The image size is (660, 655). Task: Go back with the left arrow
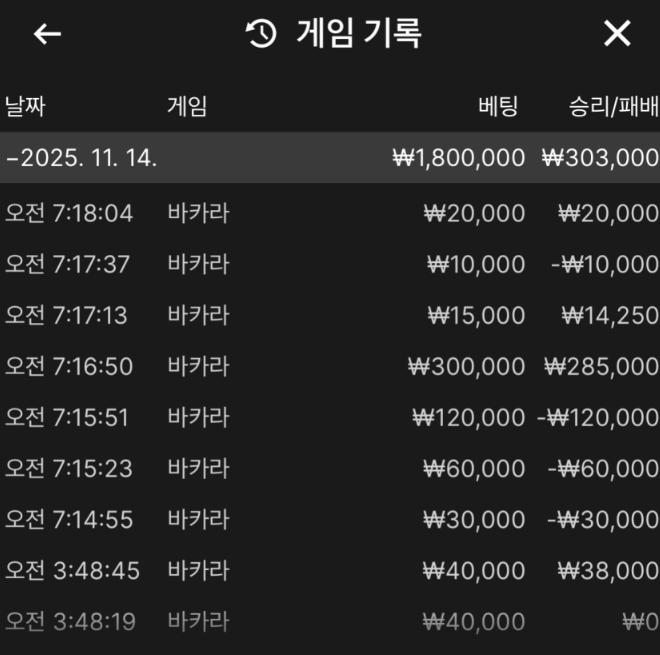pos(47,34)
